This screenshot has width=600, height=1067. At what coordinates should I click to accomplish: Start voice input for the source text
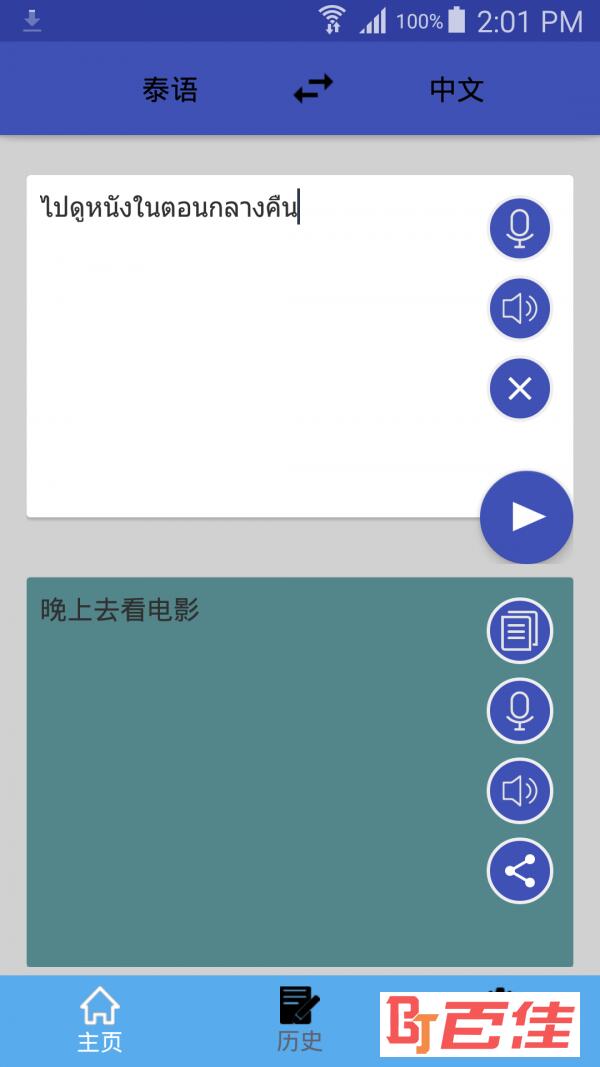click(519, 229)
